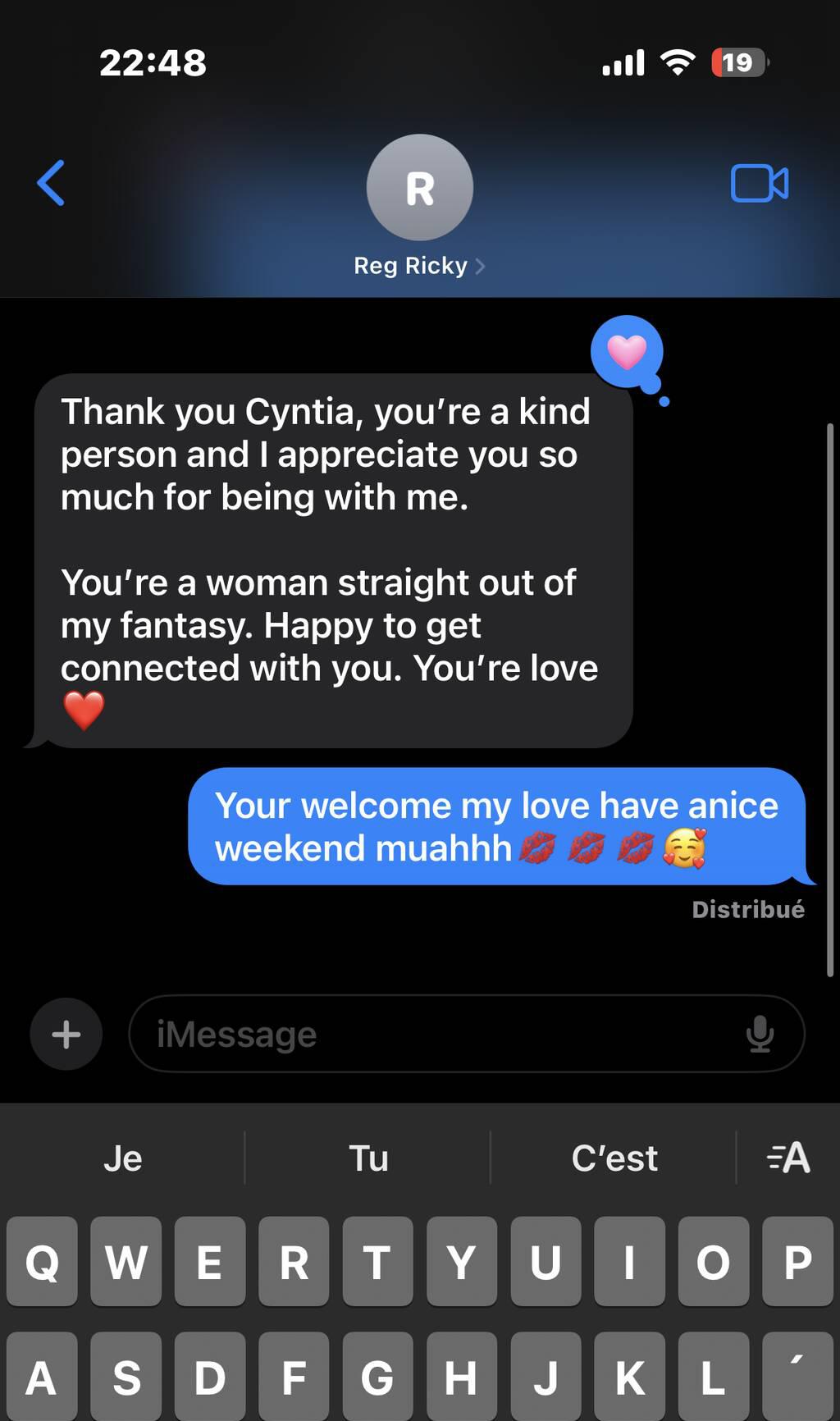Insert the suggestion "Tu"
The image size is (840, 1421).
coord(368,1158)
